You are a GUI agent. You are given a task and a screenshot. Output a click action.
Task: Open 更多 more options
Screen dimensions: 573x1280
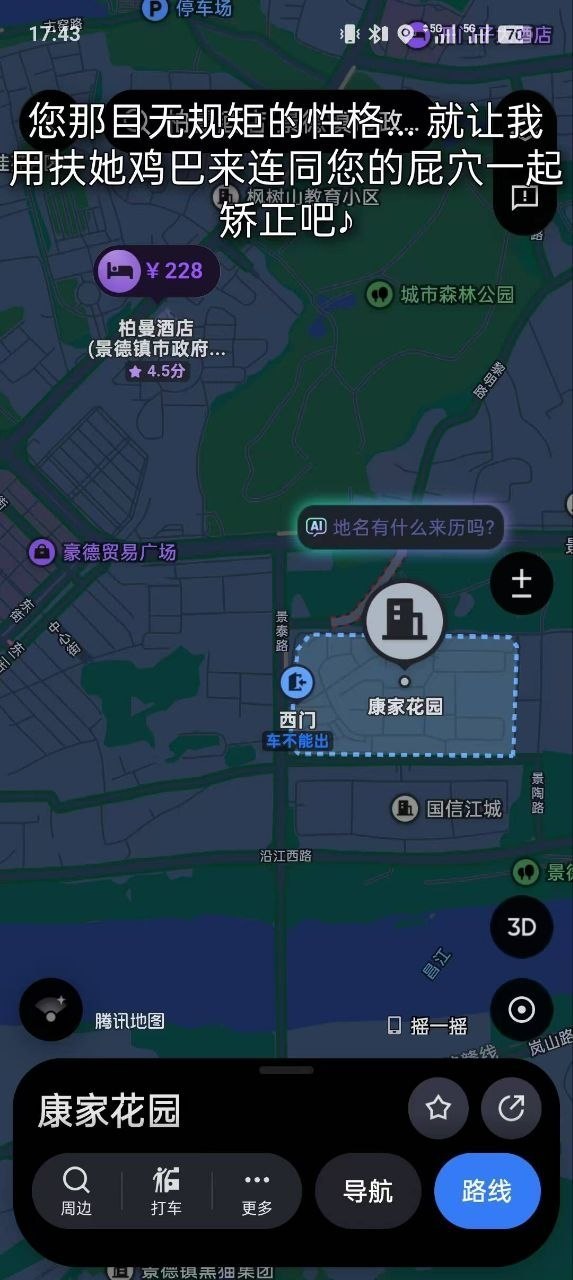point(257,1191)
